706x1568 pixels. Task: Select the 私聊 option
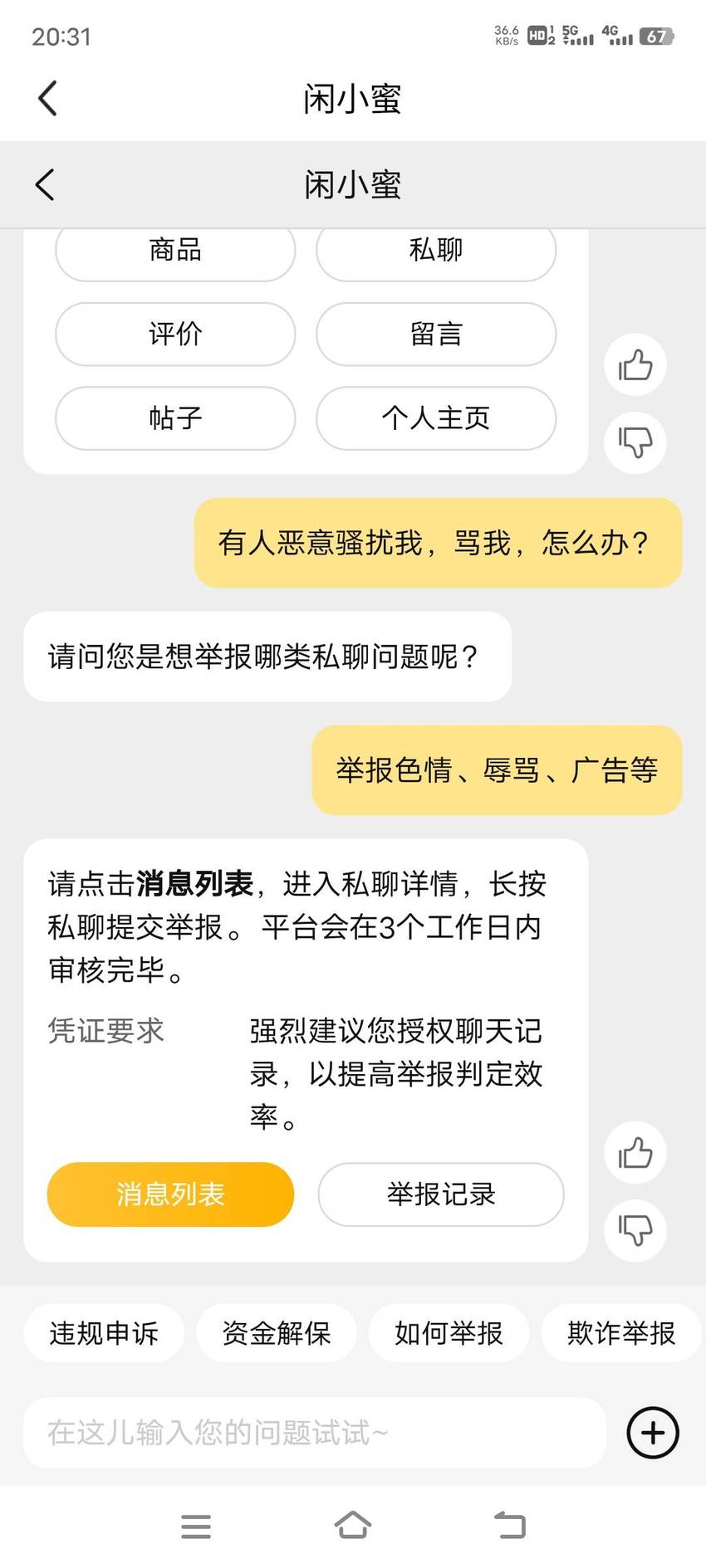(436, 251)
